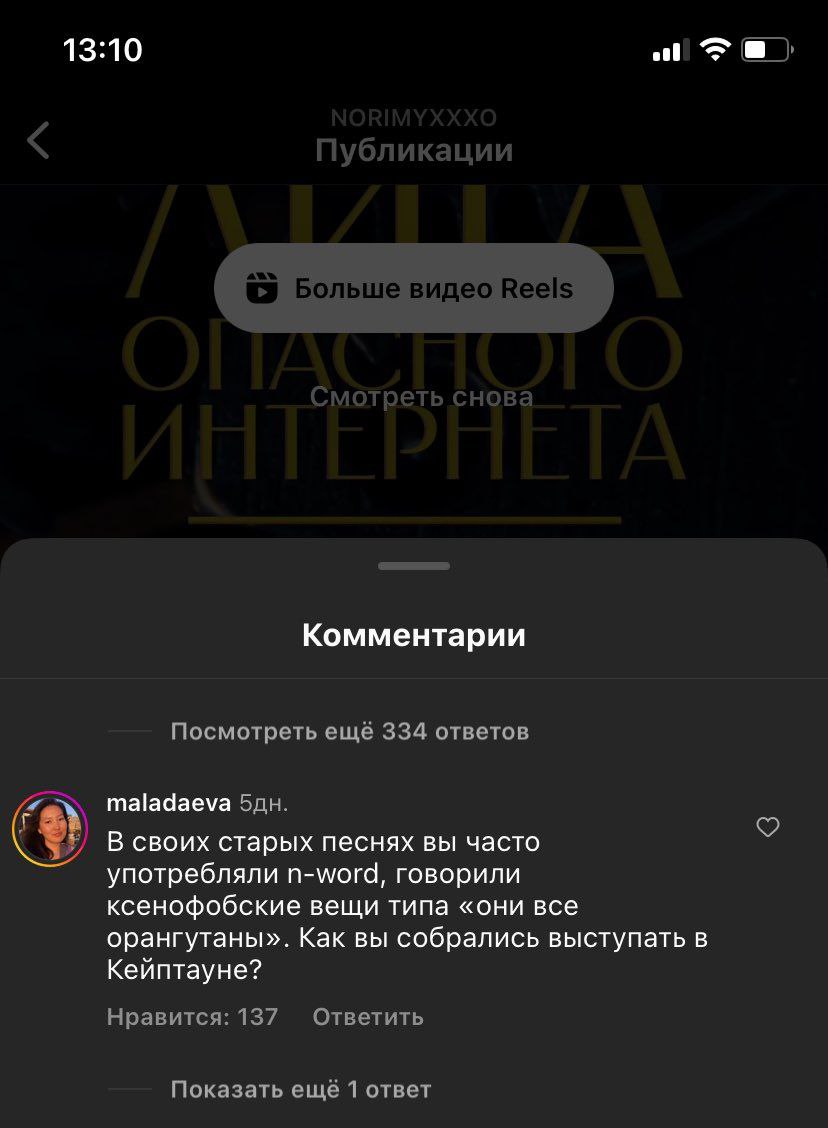Open Больше видео Reels button
The height and width of the screenshot is (1128, 828).
413,289
